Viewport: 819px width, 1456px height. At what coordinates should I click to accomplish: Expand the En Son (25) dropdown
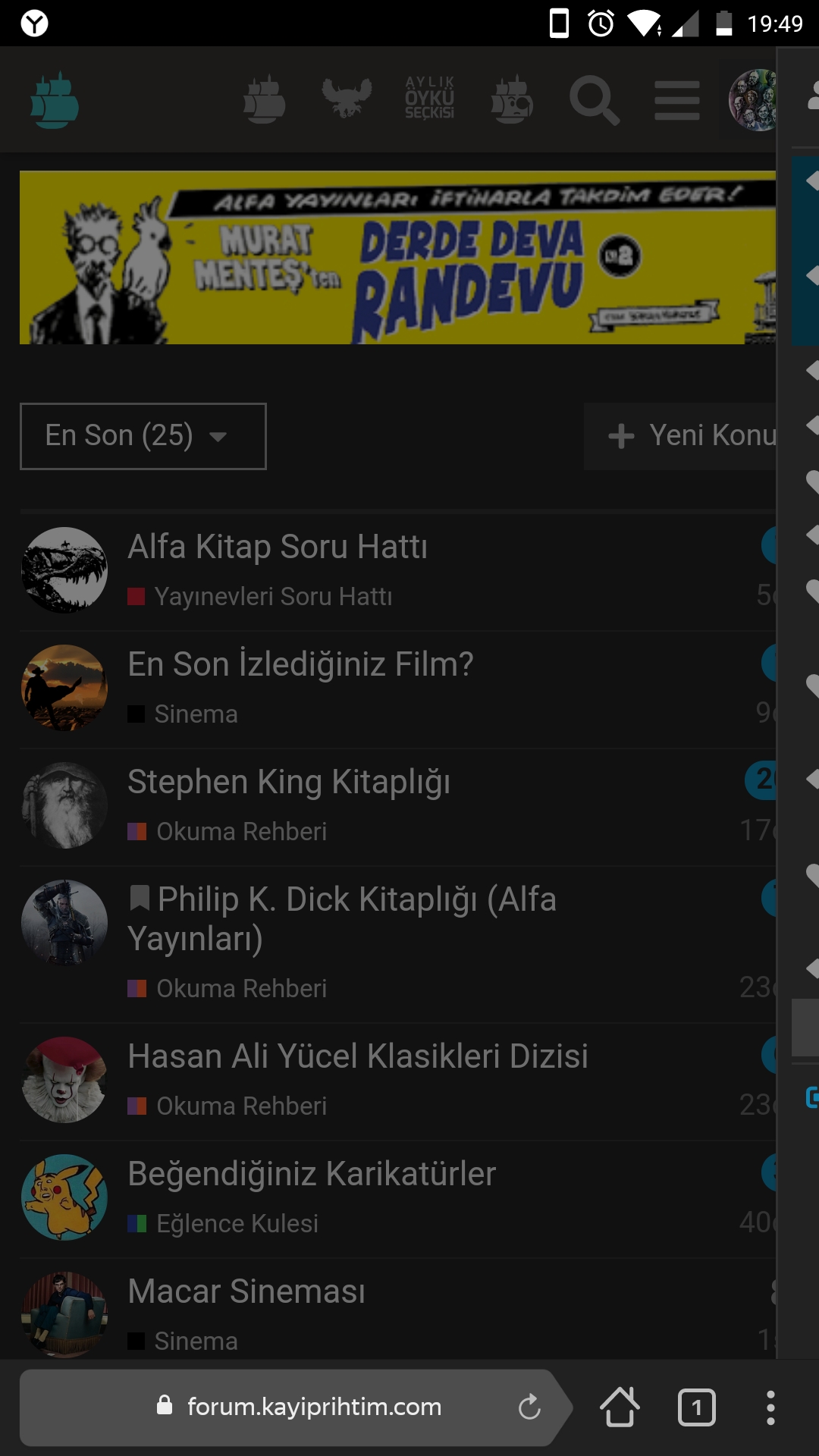(143, 436)
